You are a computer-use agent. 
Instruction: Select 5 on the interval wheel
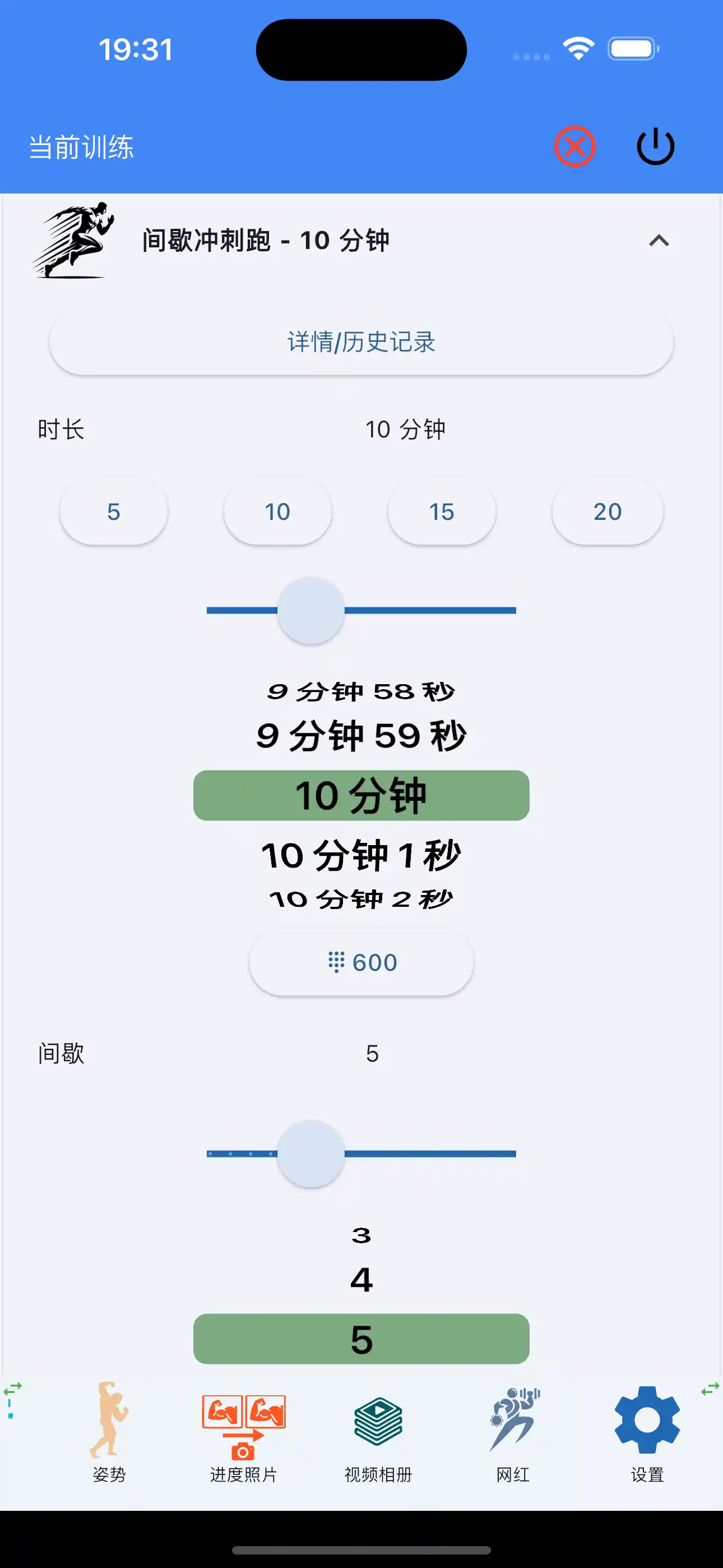[x=361, y=1339]
